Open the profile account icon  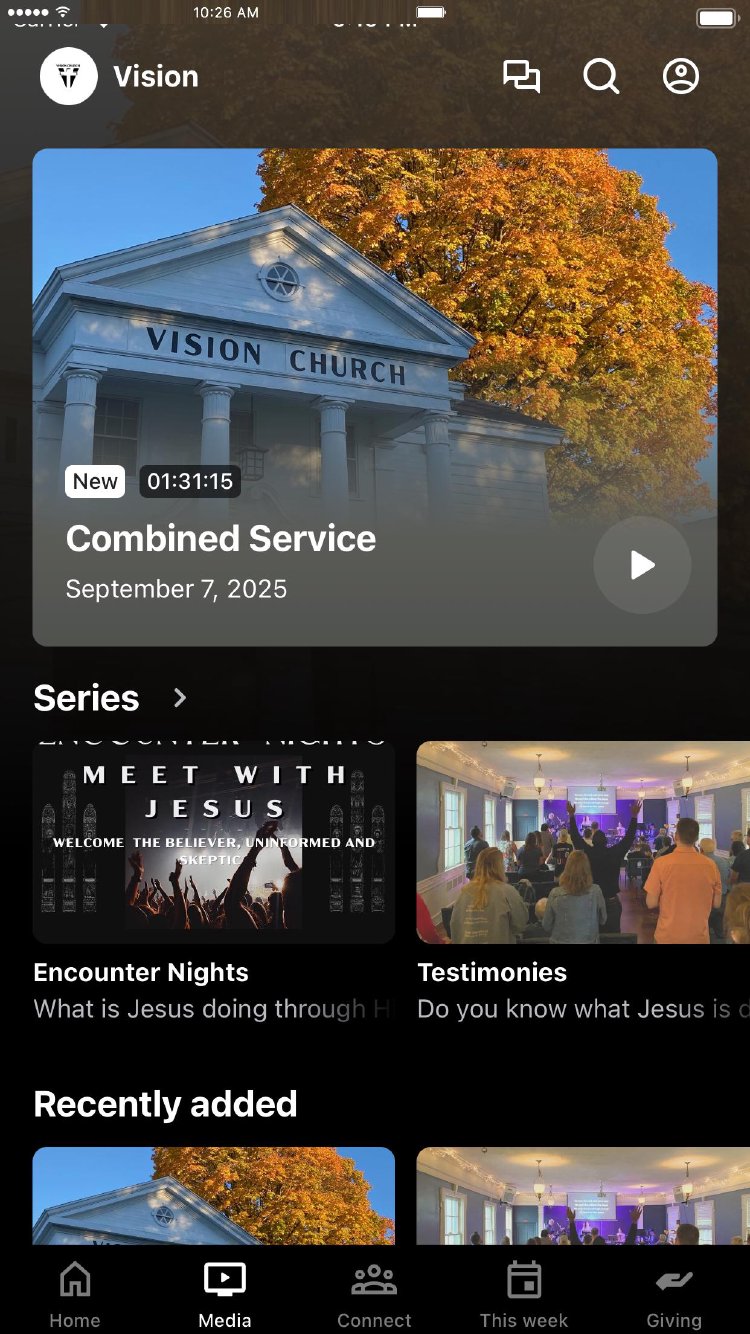tap(681, 77)
